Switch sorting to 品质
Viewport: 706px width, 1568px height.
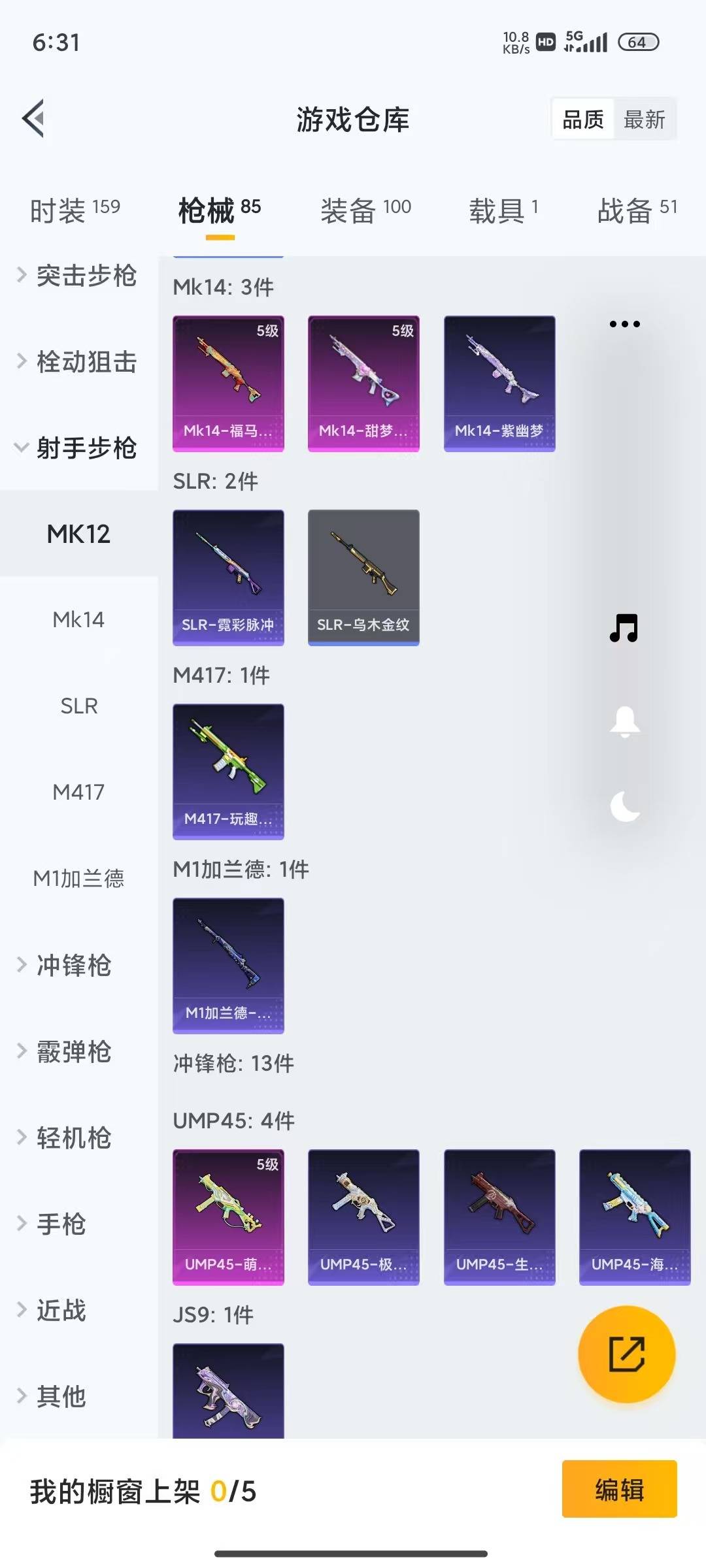582,119
